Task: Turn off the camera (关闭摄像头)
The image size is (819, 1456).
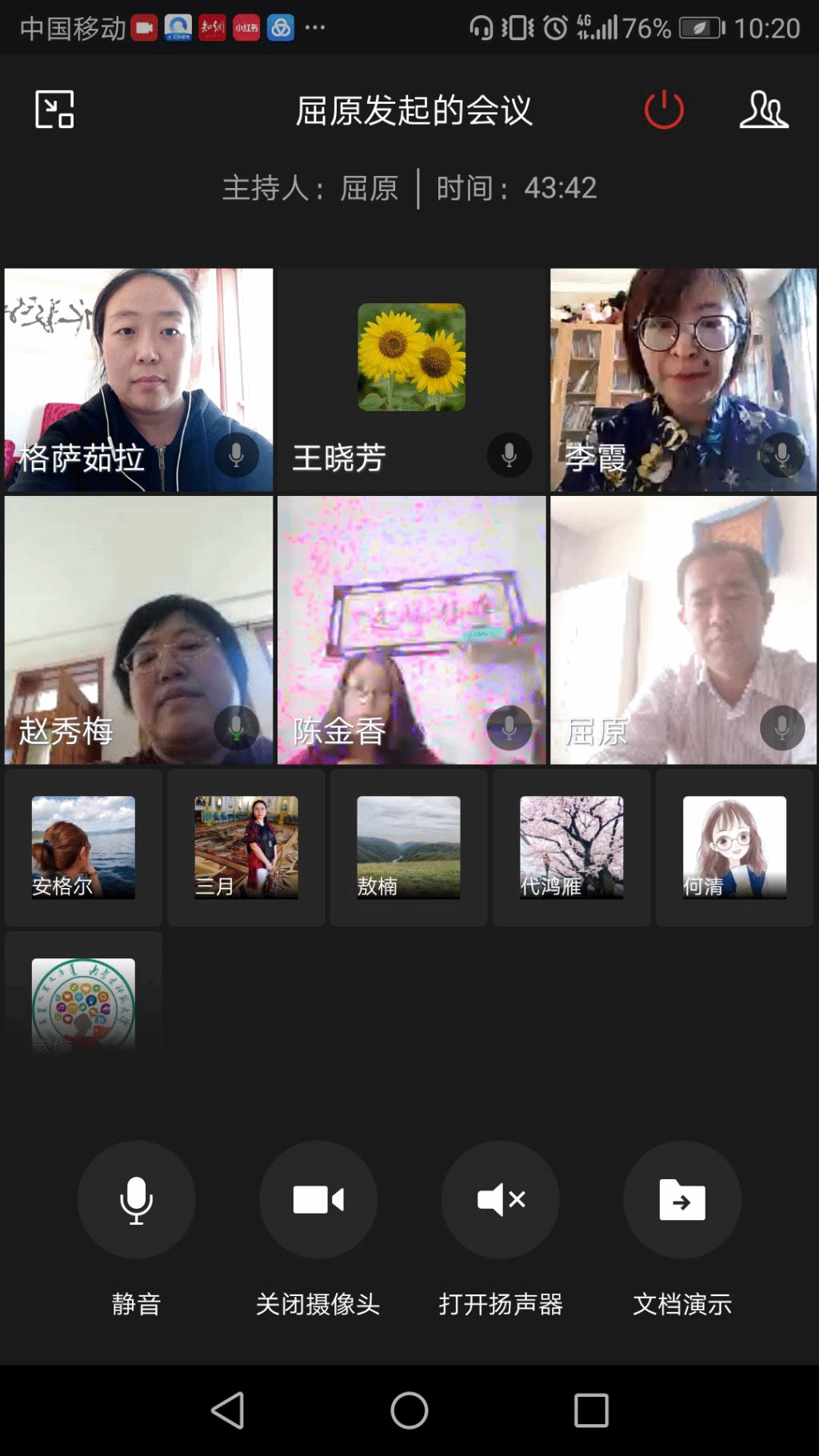Action: 318,1199
